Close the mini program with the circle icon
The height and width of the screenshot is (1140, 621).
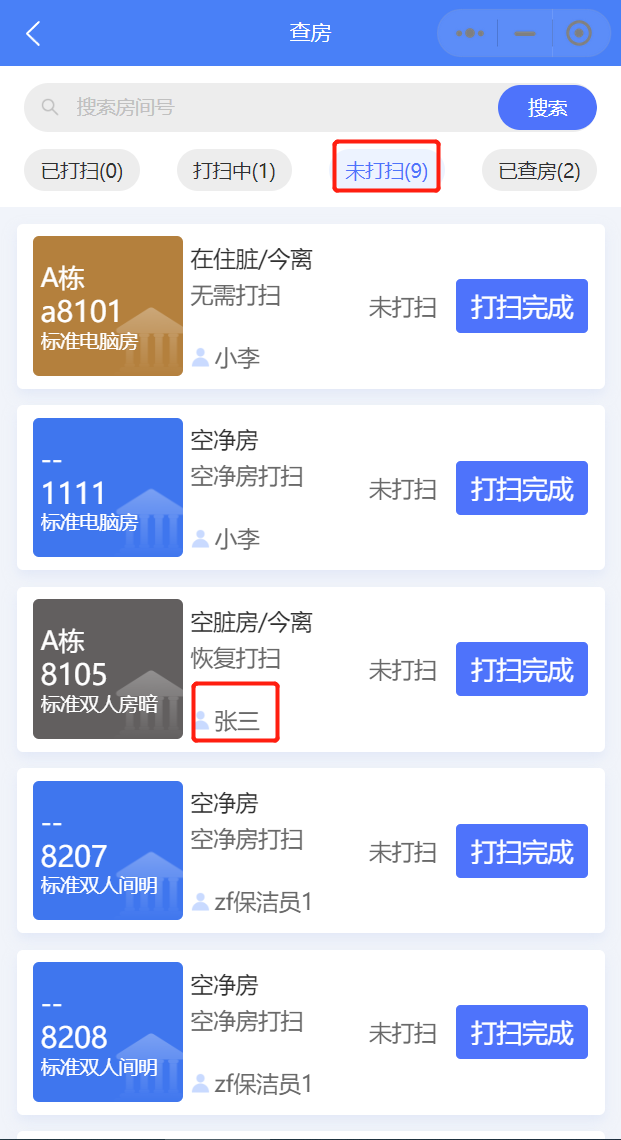579,33
